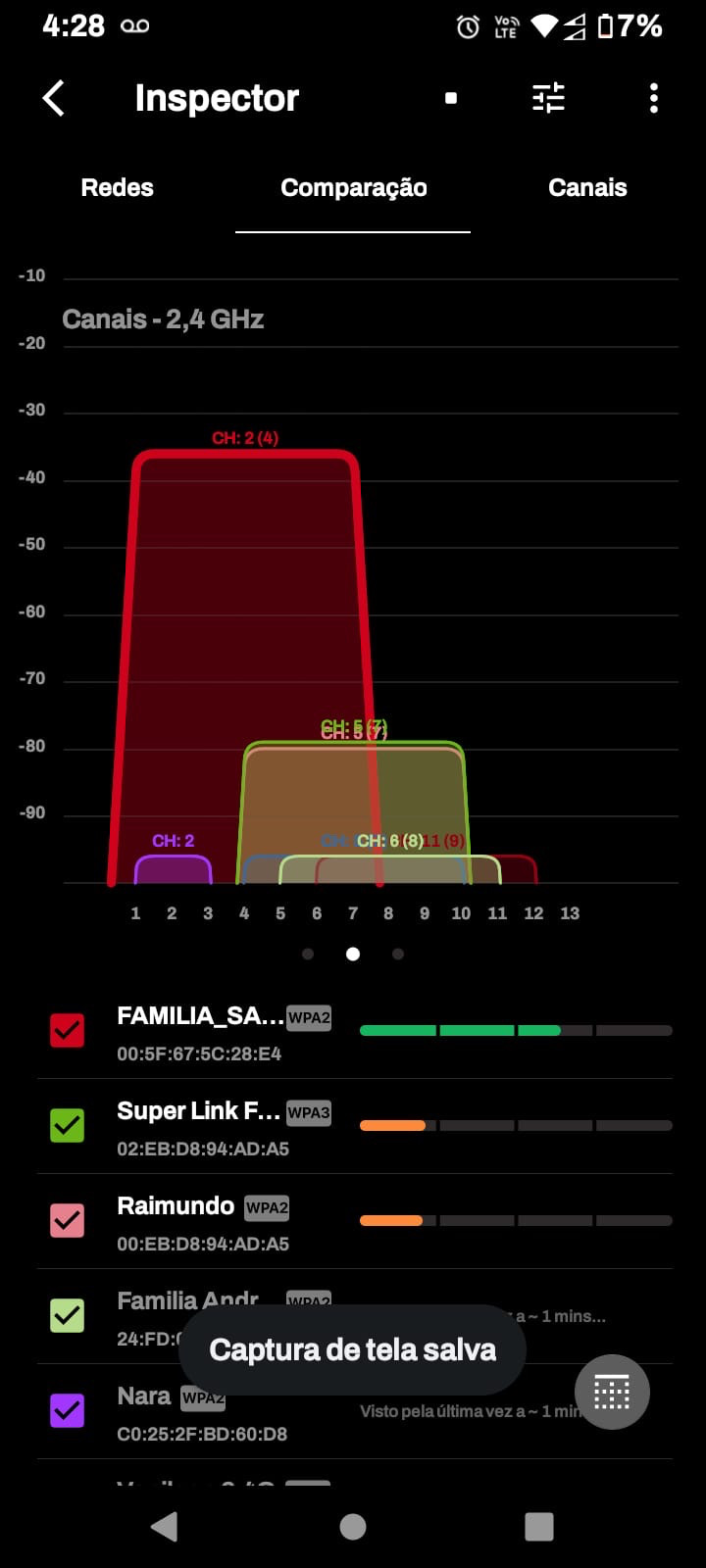Image resolution: width=706 pixels, height=1568 pixels.
Task: Tap the system home button
Action: coord(353,1526)
